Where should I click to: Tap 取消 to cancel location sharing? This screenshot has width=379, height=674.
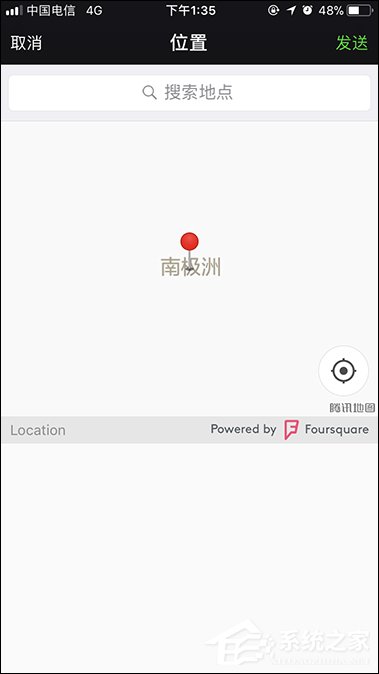(26, 43)
